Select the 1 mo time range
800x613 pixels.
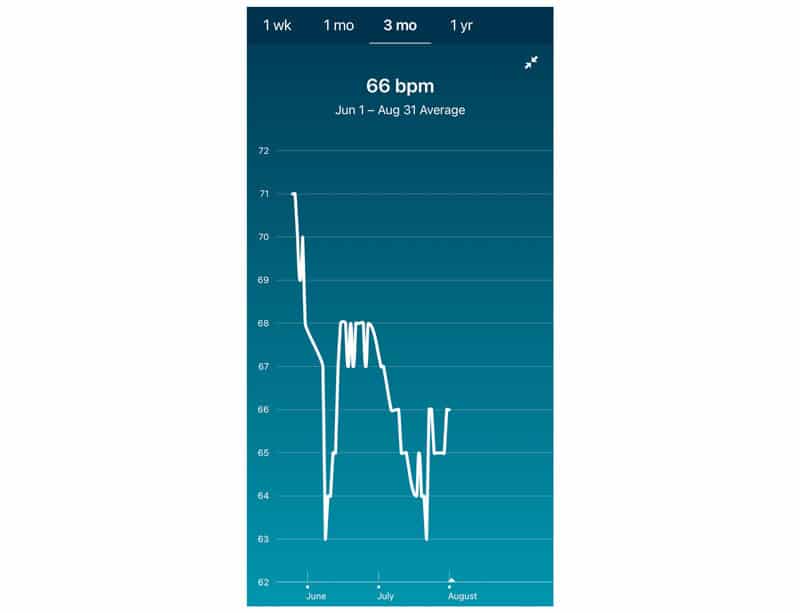[x=338, y=25]
